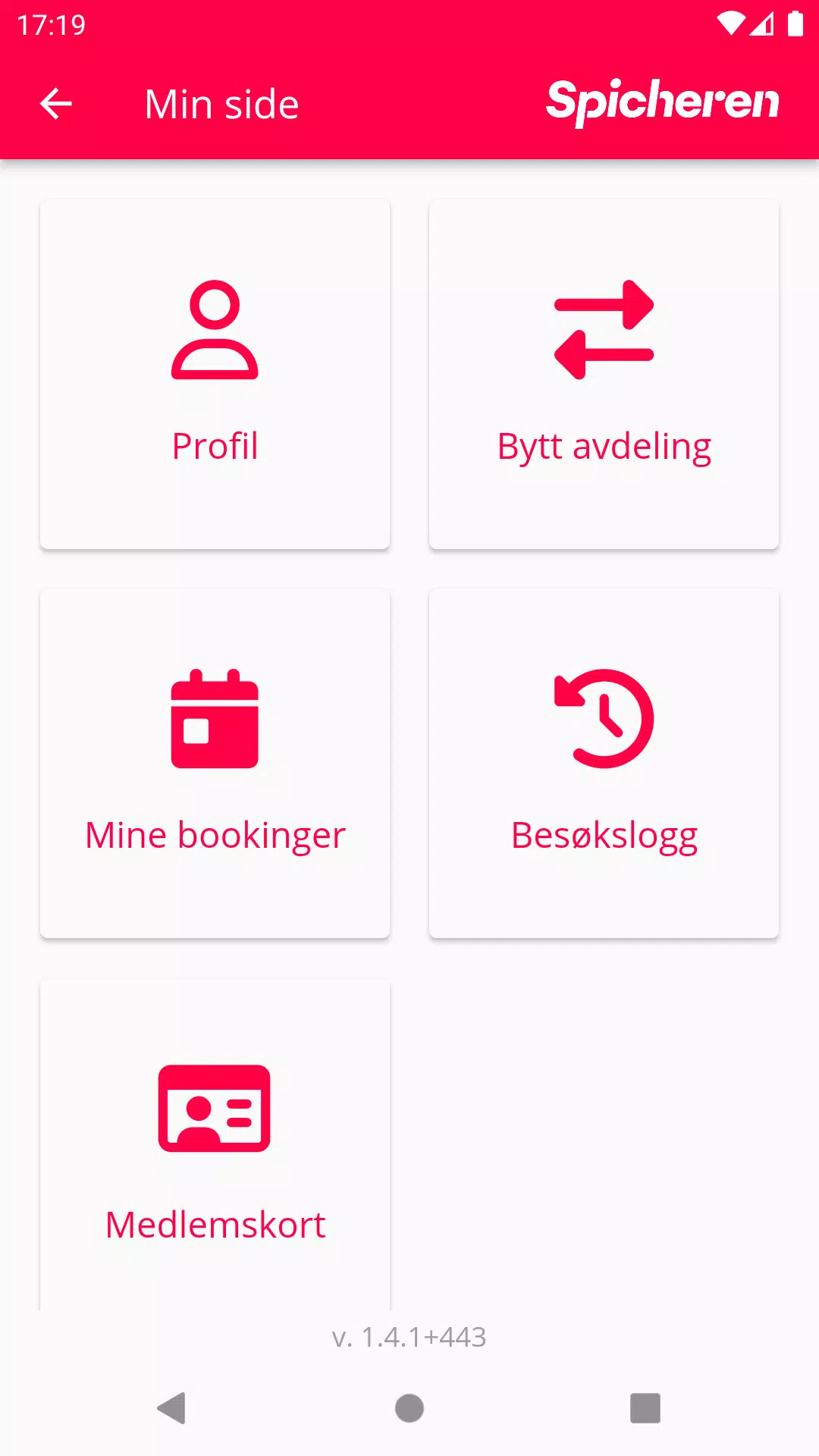
Task: Open the Profil card
Action: click(215, 375)
